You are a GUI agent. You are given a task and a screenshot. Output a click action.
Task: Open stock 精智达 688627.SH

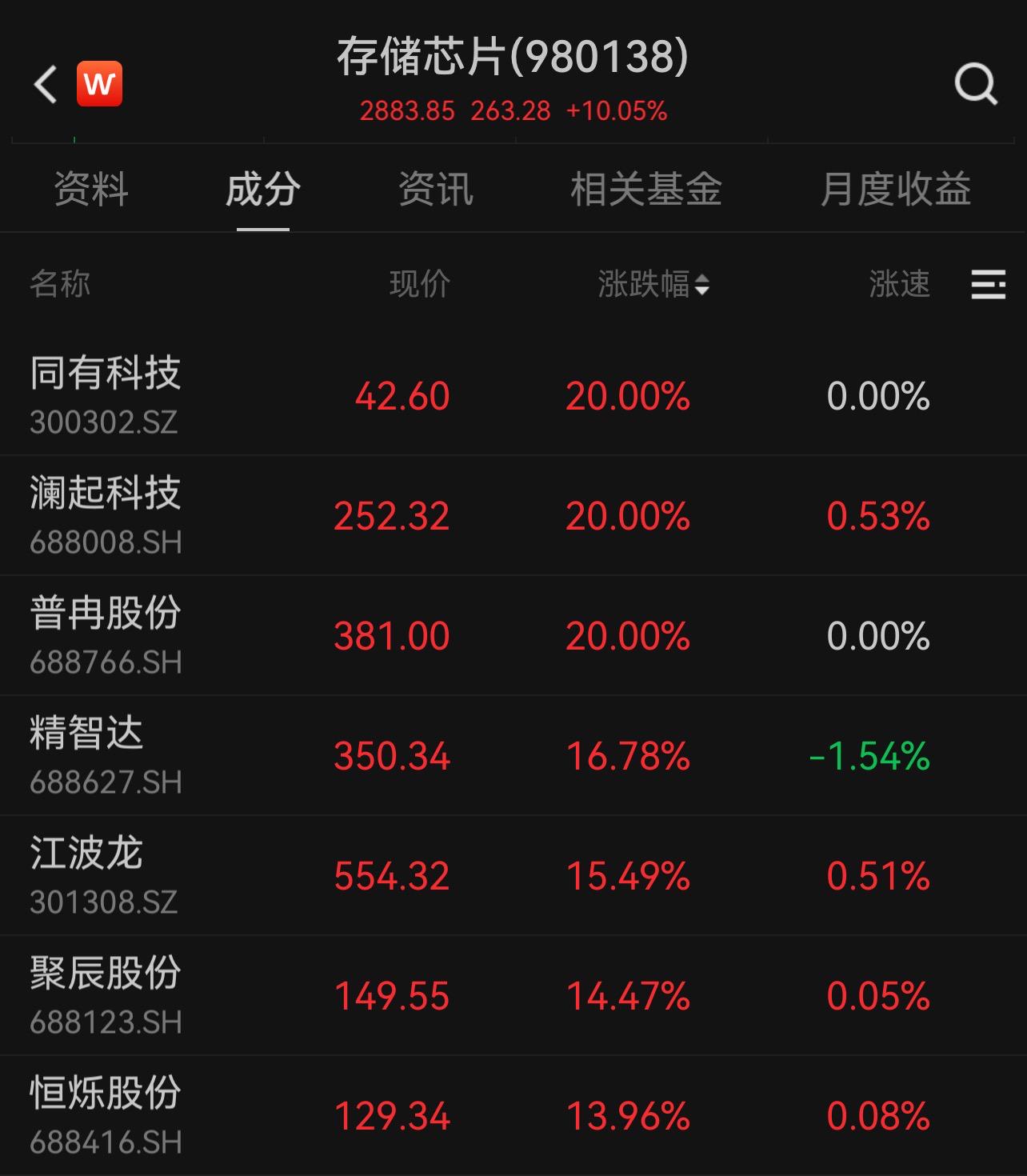pos(513,756)
